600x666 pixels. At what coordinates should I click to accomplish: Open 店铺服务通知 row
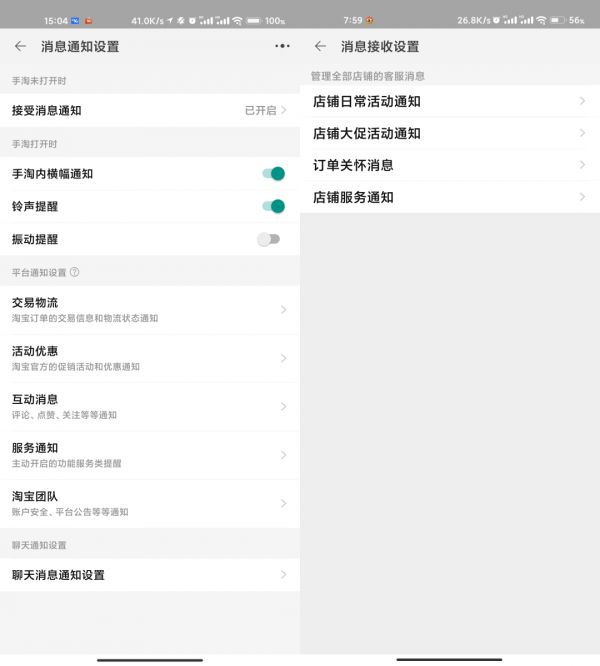click(450, 197)
